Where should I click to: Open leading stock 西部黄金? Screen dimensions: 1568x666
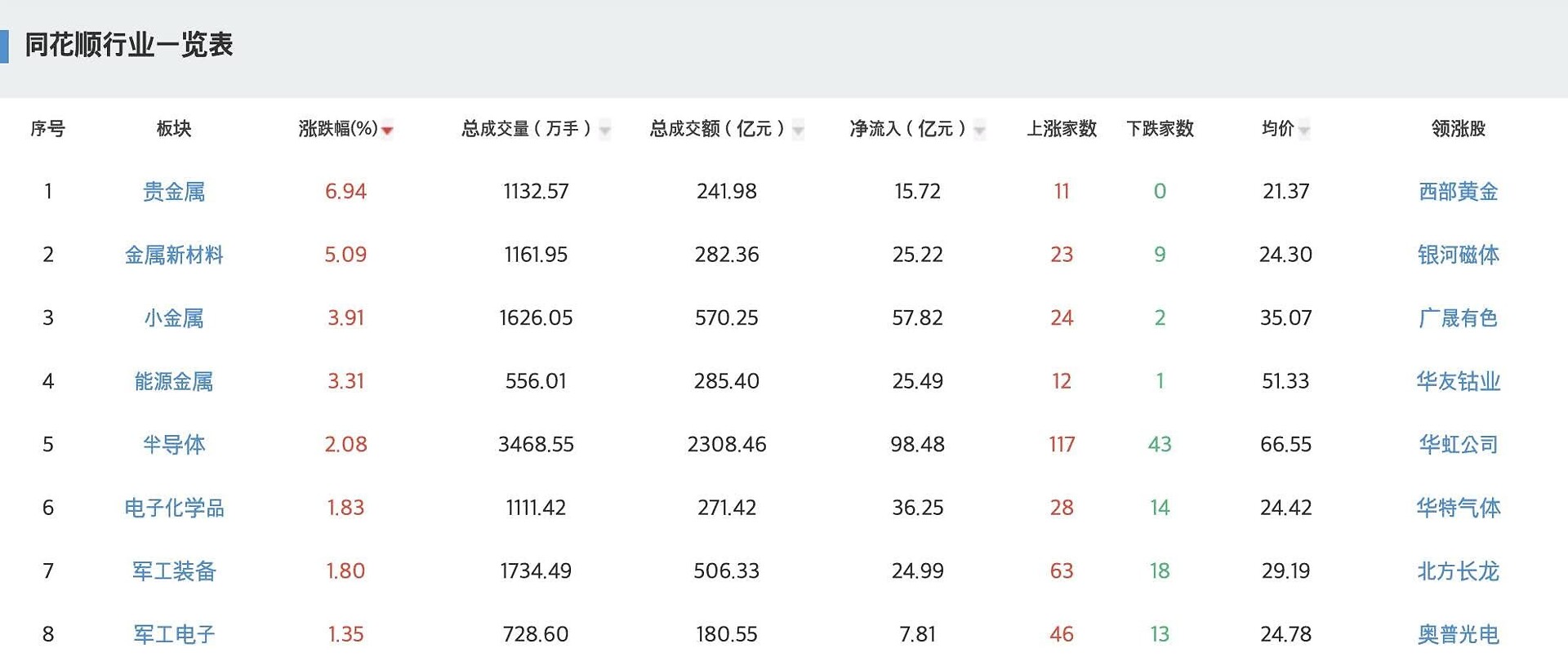pos(1458,192)
